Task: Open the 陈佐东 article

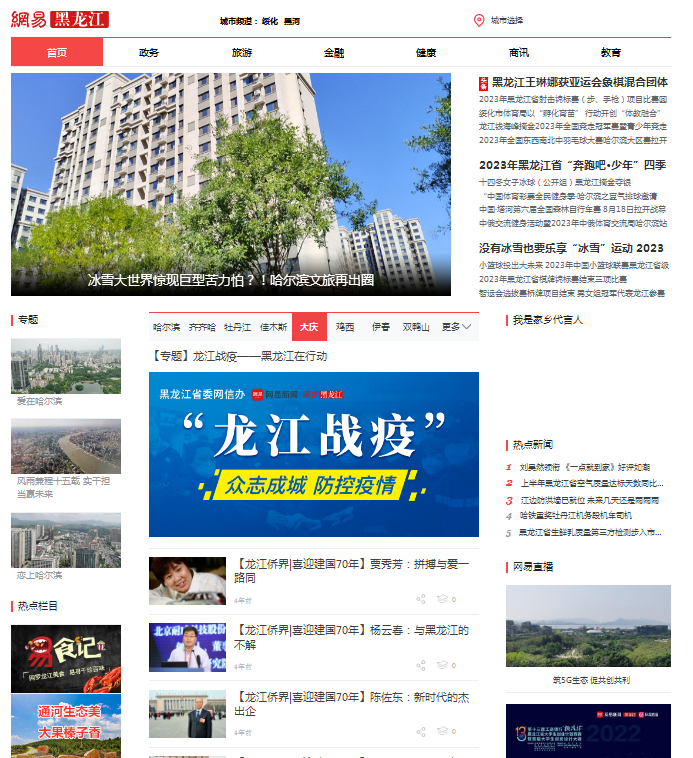Action: (x=350, y=703)
